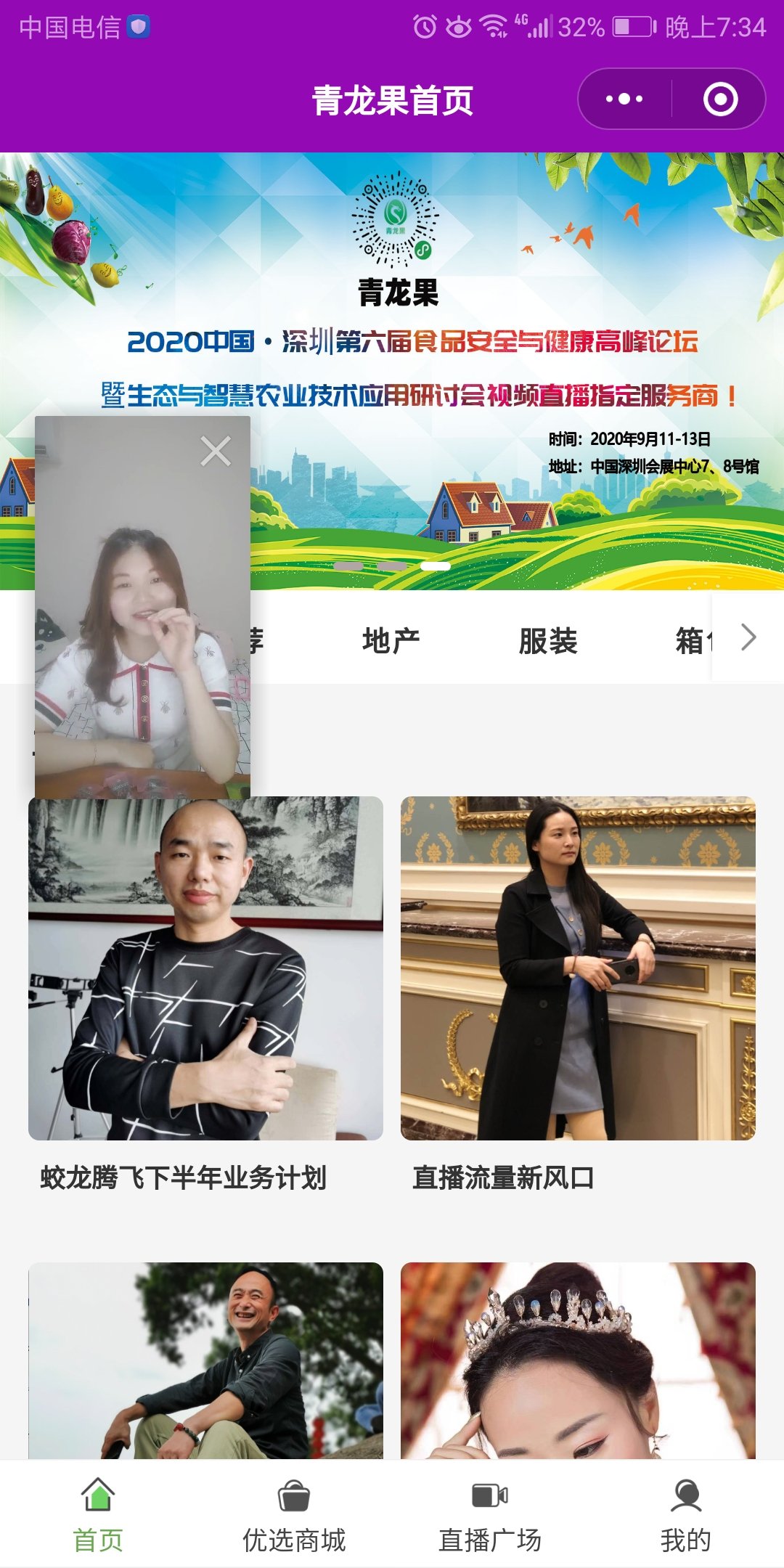Expand more categories with the right arrow
Screen dimensions: 784x1568
point(748,637)
